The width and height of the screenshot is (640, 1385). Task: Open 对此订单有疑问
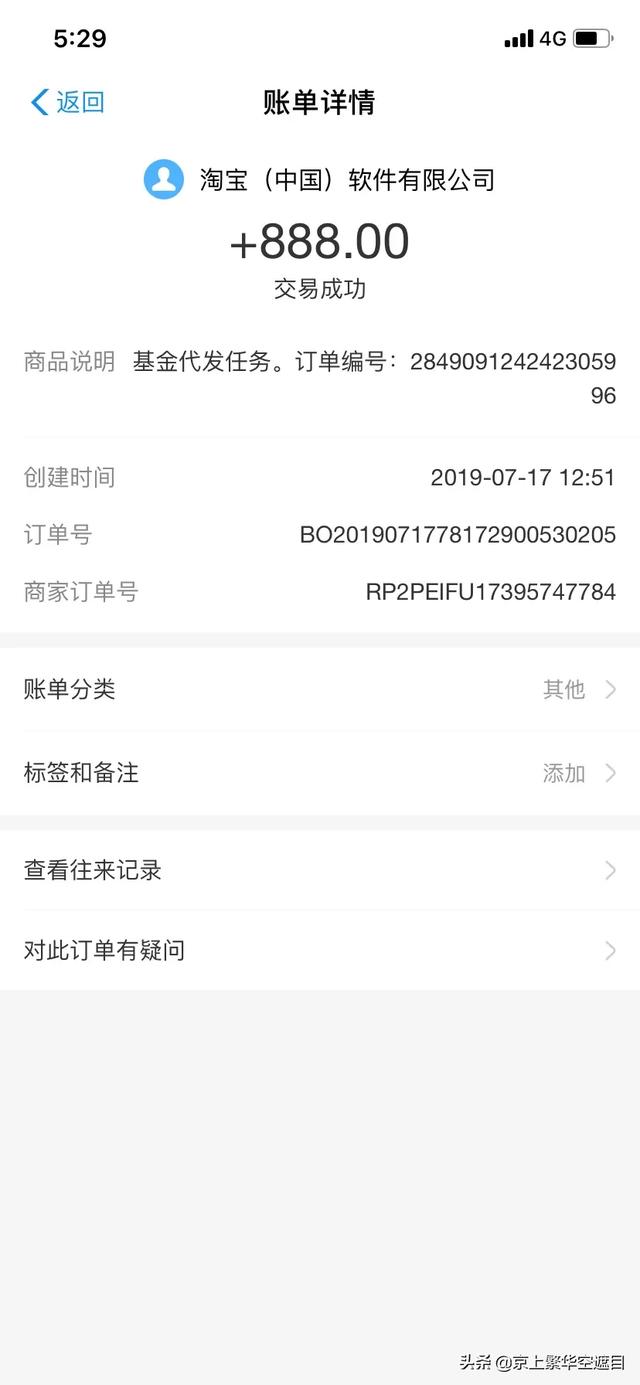click(x=320, y=950)
